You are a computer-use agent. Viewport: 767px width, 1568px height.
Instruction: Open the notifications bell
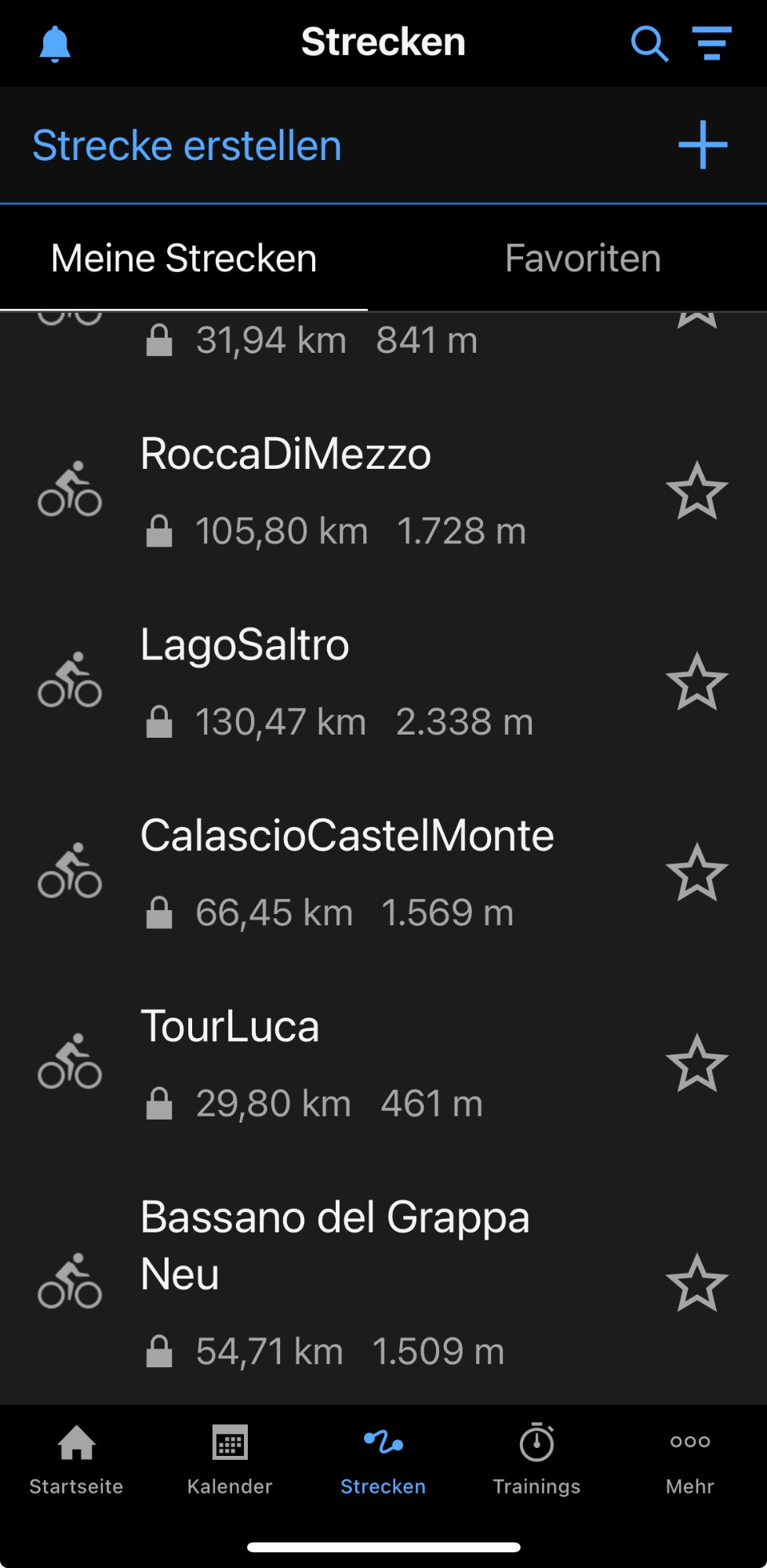tap(55, 44)
